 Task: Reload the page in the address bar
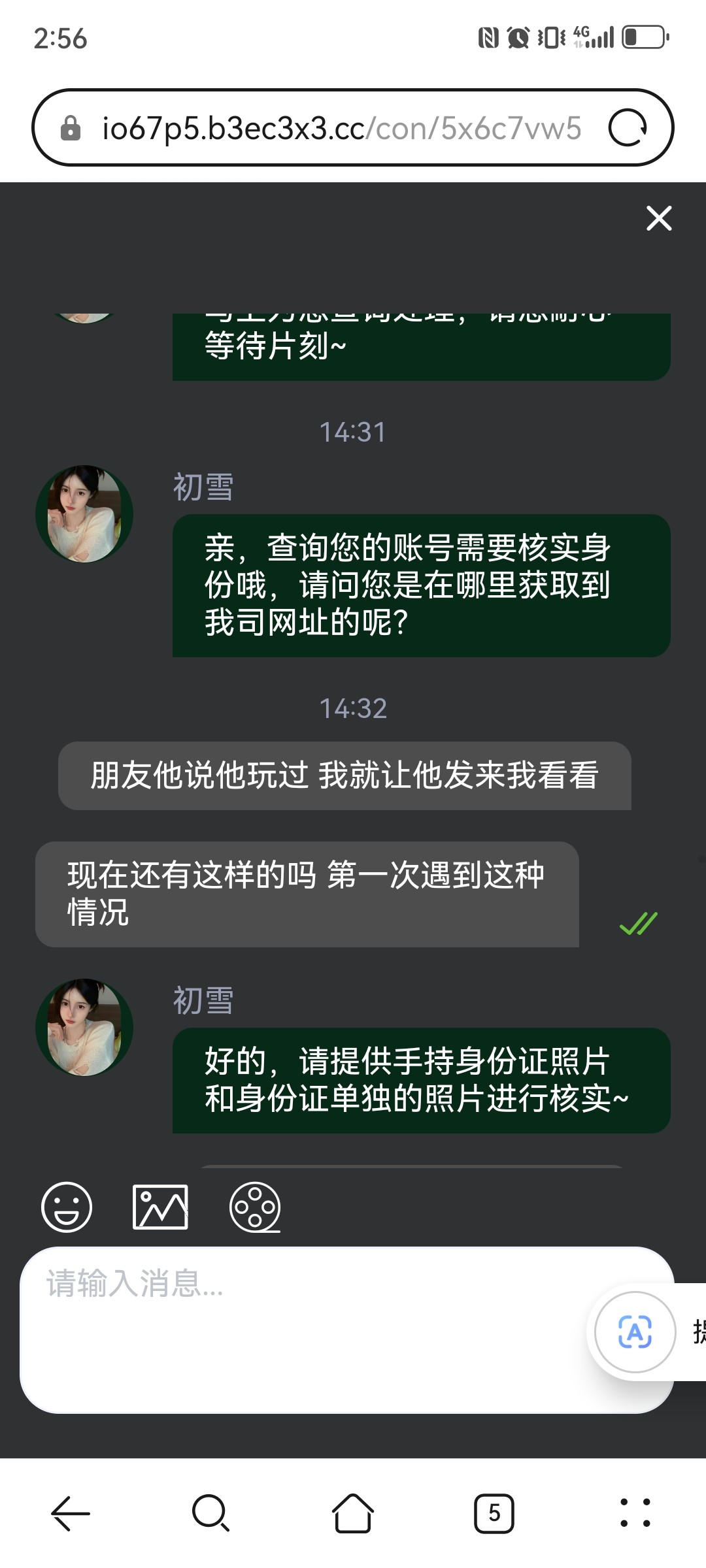[628, 127]
